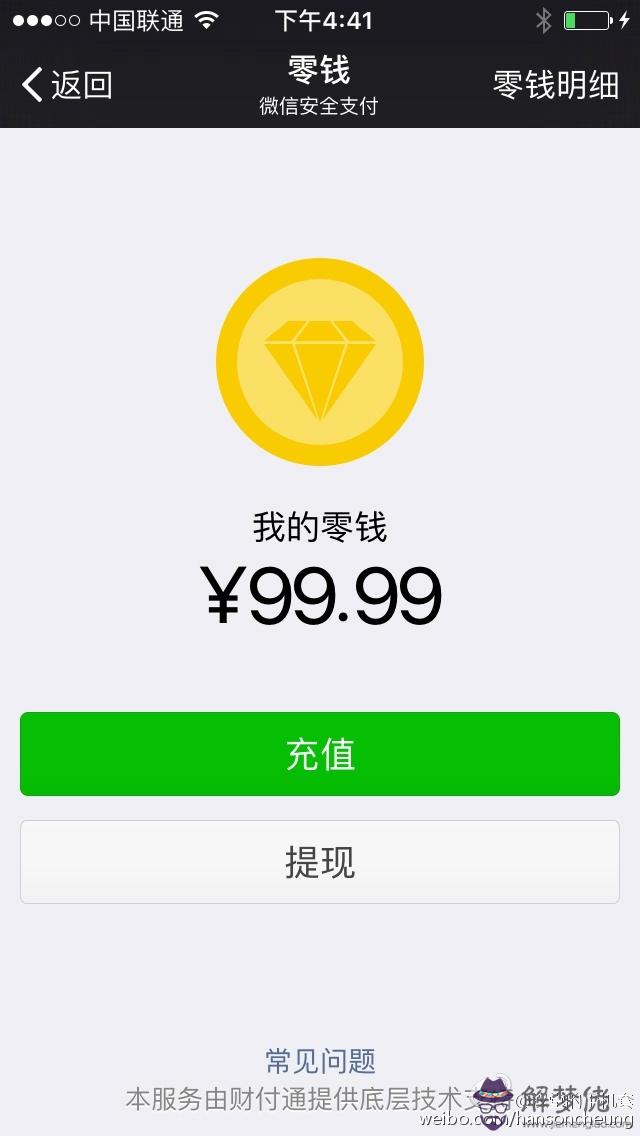Go back using 返回 button
640x1136 pixels.
67,86
